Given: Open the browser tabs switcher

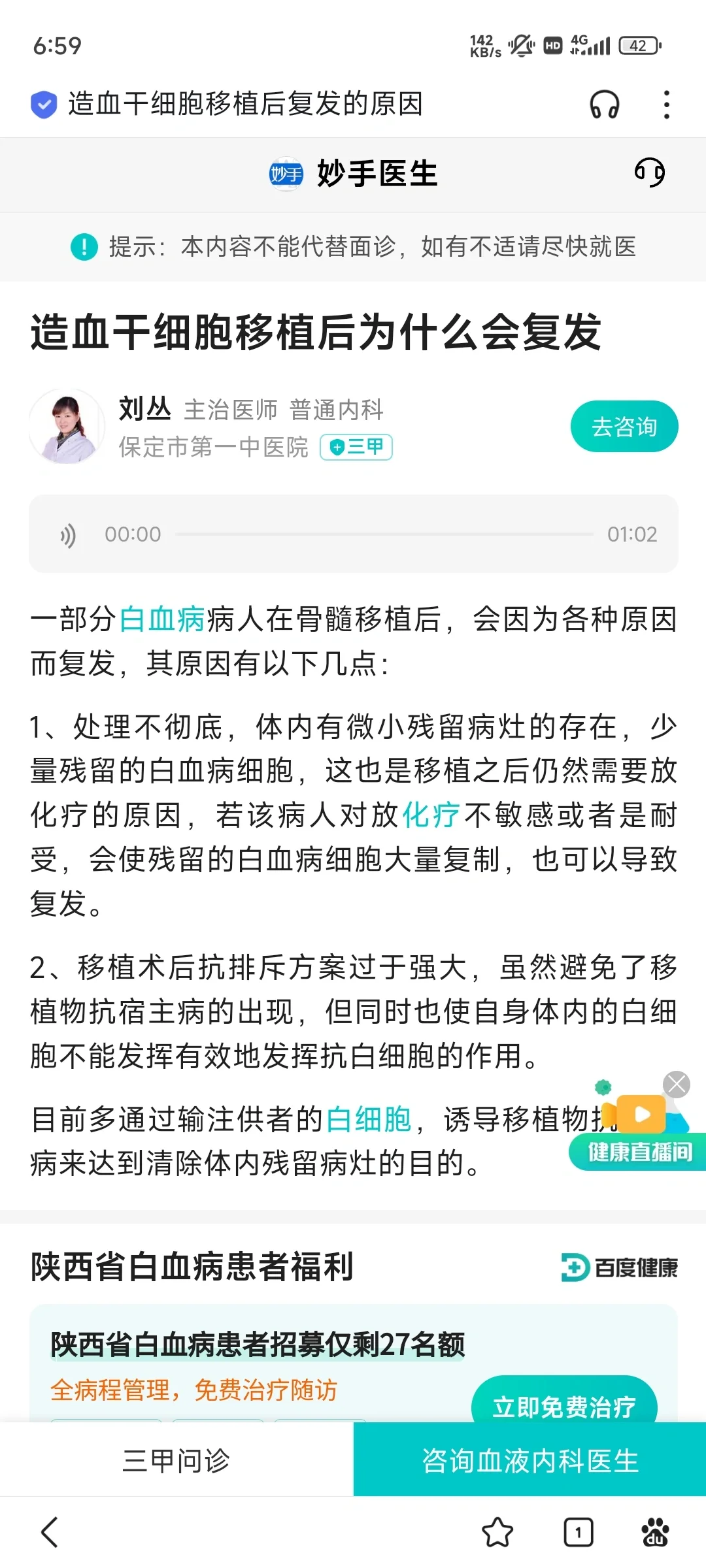Looking at the screenshot, I should [x=578, y=1532].
